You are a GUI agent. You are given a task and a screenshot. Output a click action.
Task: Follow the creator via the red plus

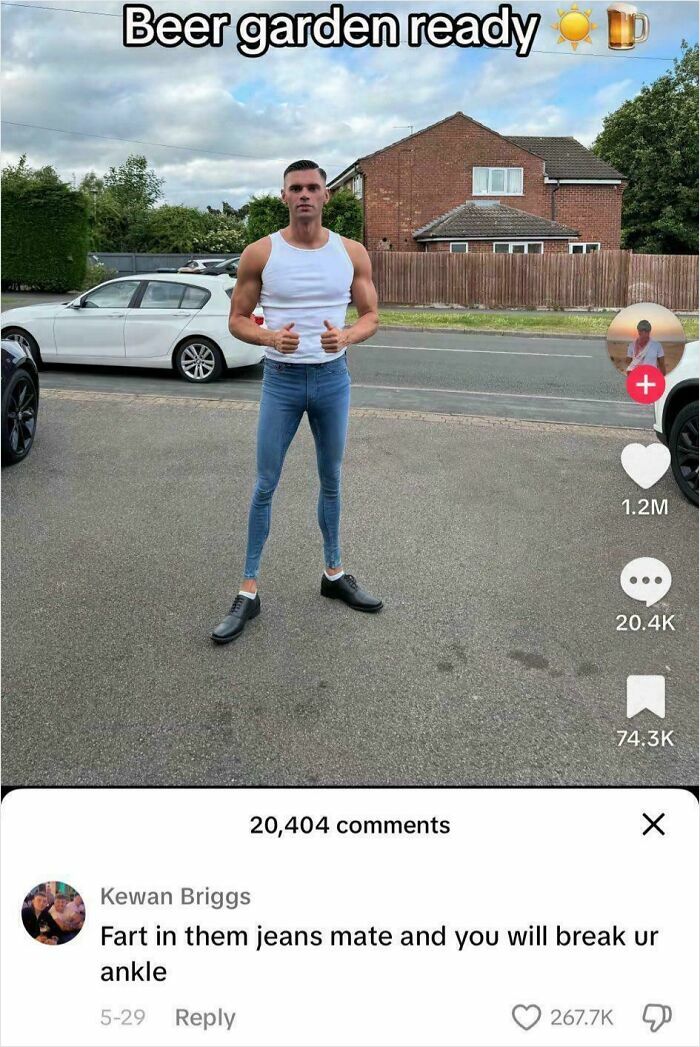point(645,384)
